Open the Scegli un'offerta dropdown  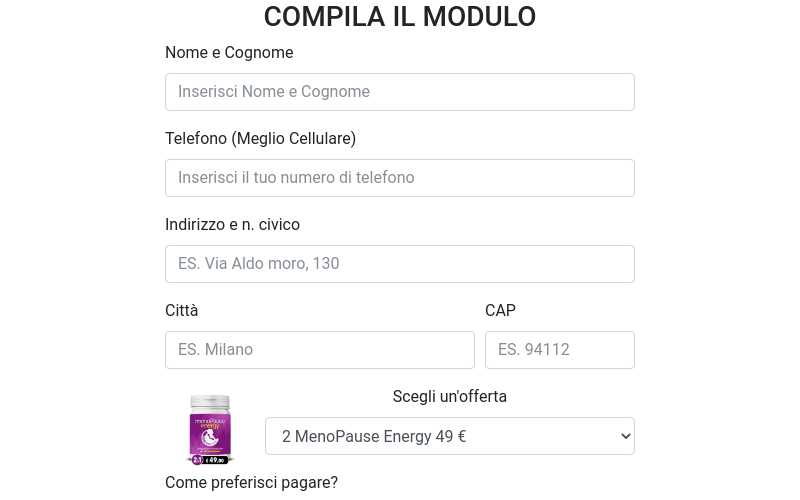click(x=449, y=436)
